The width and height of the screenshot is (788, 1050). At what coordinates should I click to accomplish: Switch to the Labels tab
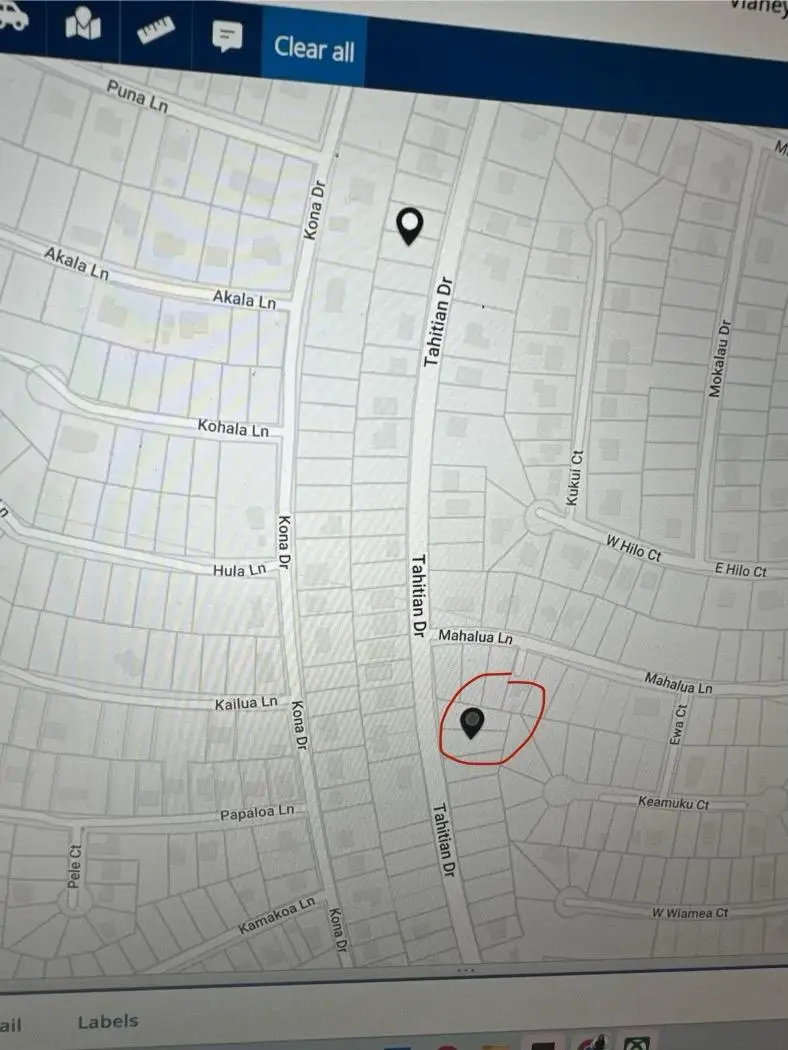point(108,1021)
